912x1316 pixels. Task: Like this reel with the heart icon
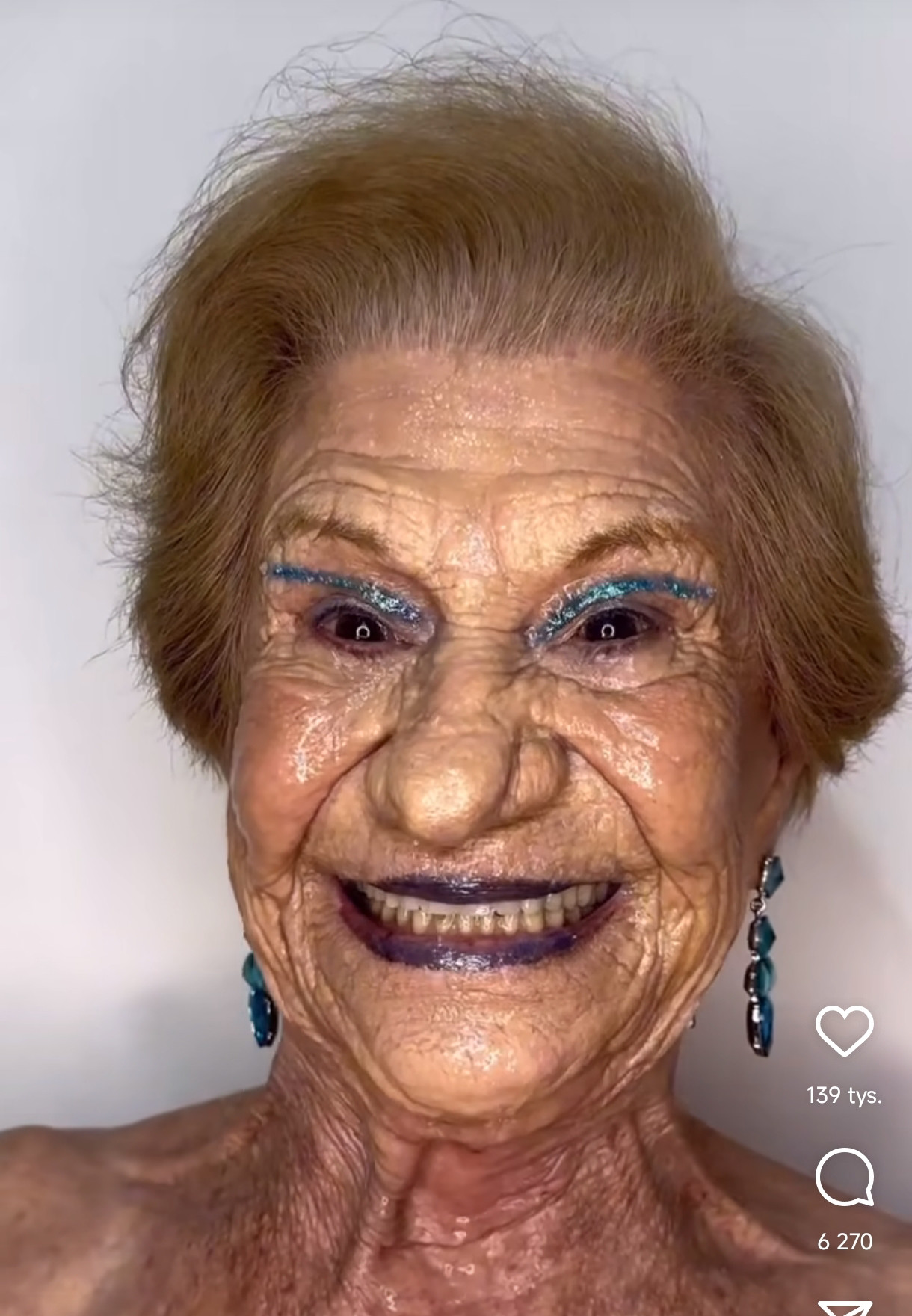pyautogui.click(x=844, y=1030)
